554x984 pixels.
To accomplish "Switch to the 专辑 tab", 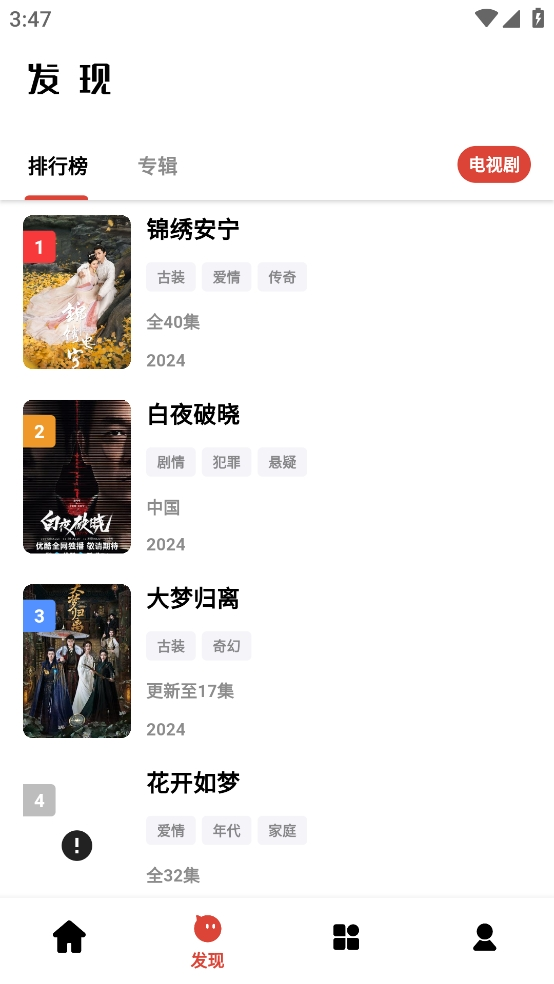I will click(157, 166).
